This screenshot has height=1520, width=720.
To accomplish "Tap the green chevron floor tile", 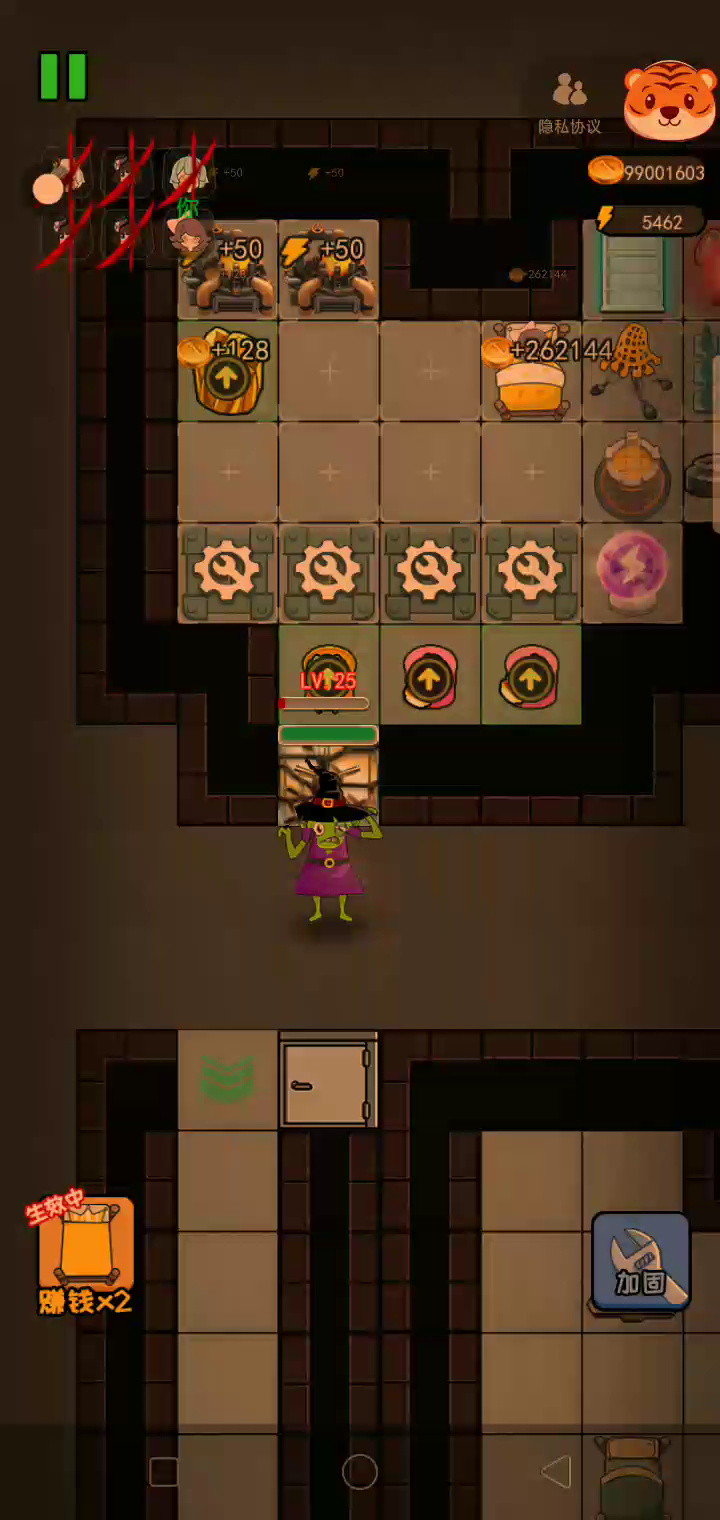I will point(228,1081).
